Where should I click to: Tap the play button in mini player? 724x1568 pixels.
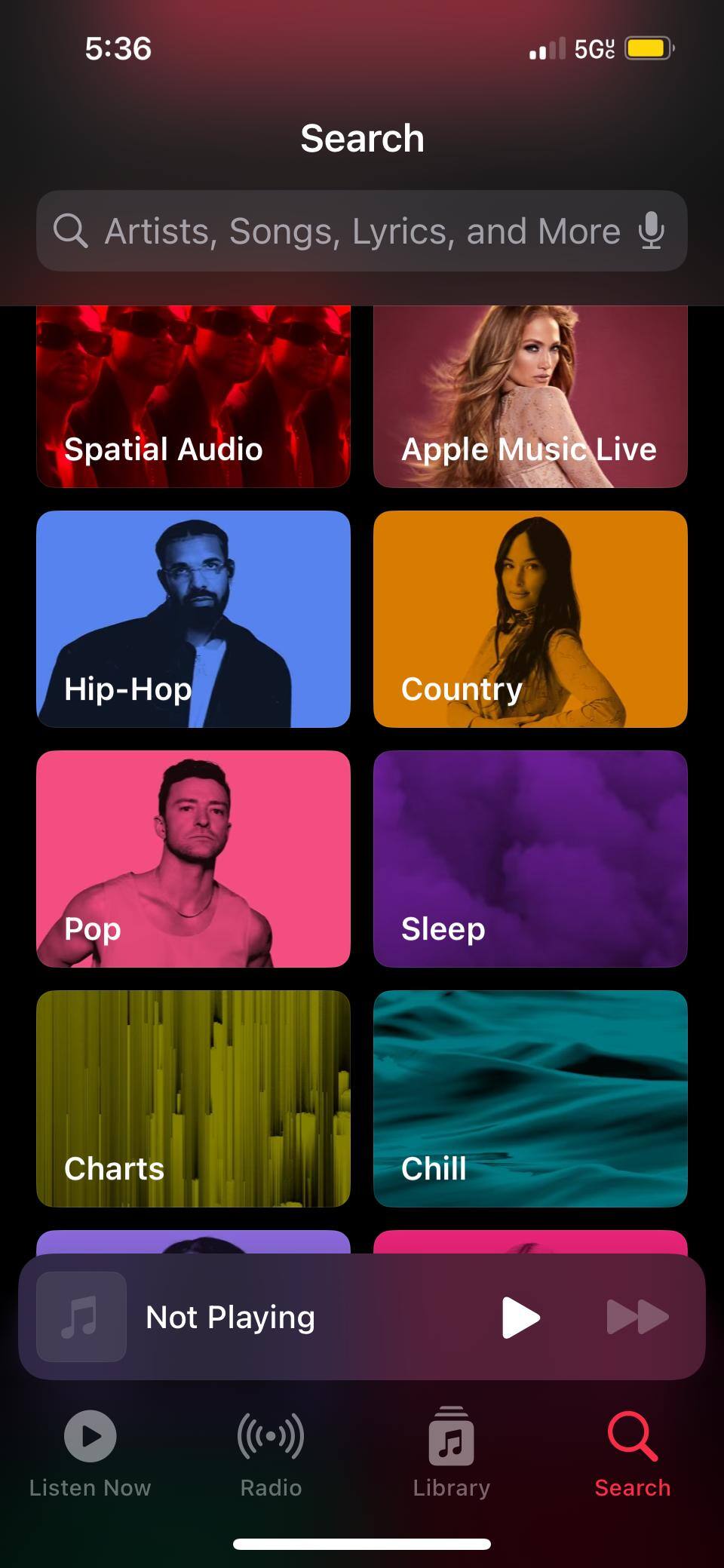click(x=520, y=1317)
